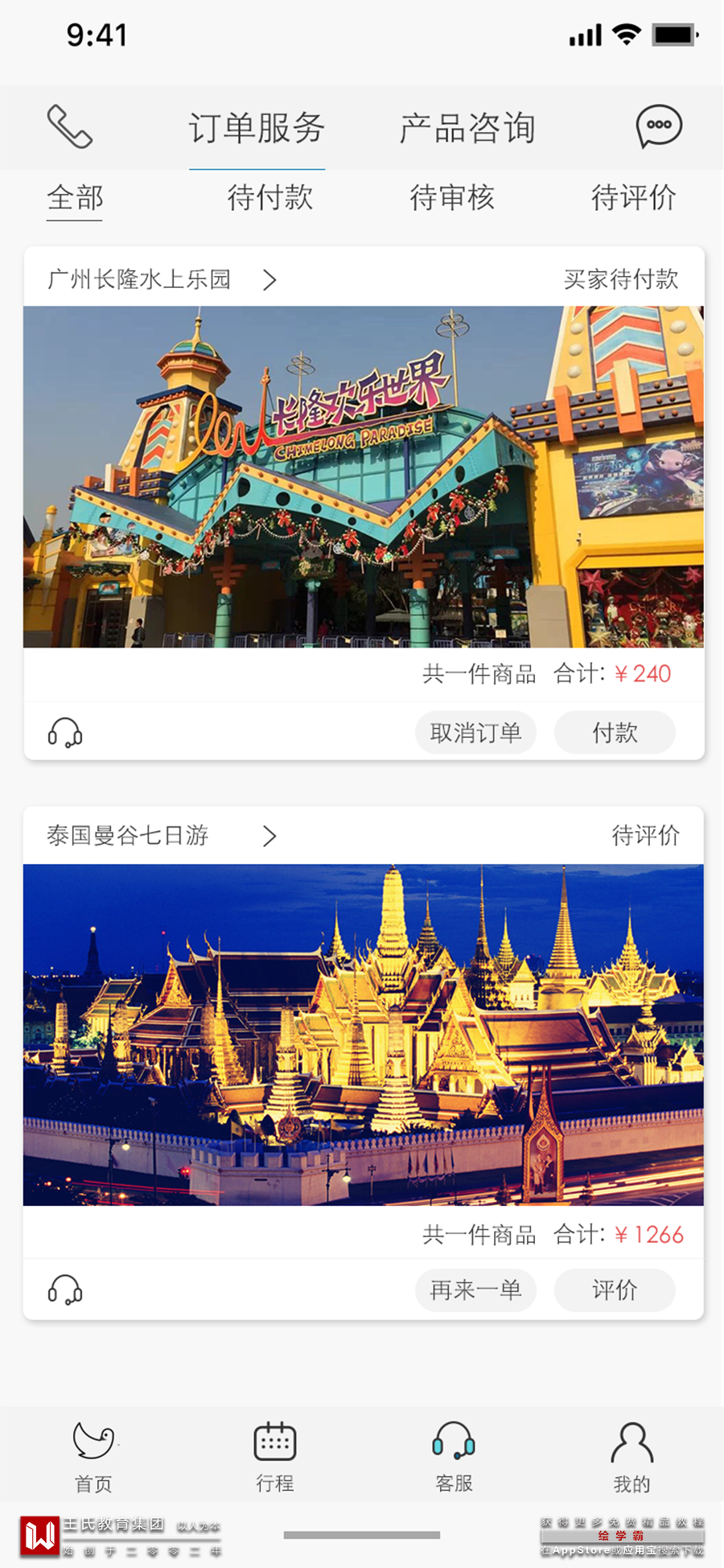
Task: Tap 再来一单 to reorder the Bangkok trip
Action: tap(475, 1290)
